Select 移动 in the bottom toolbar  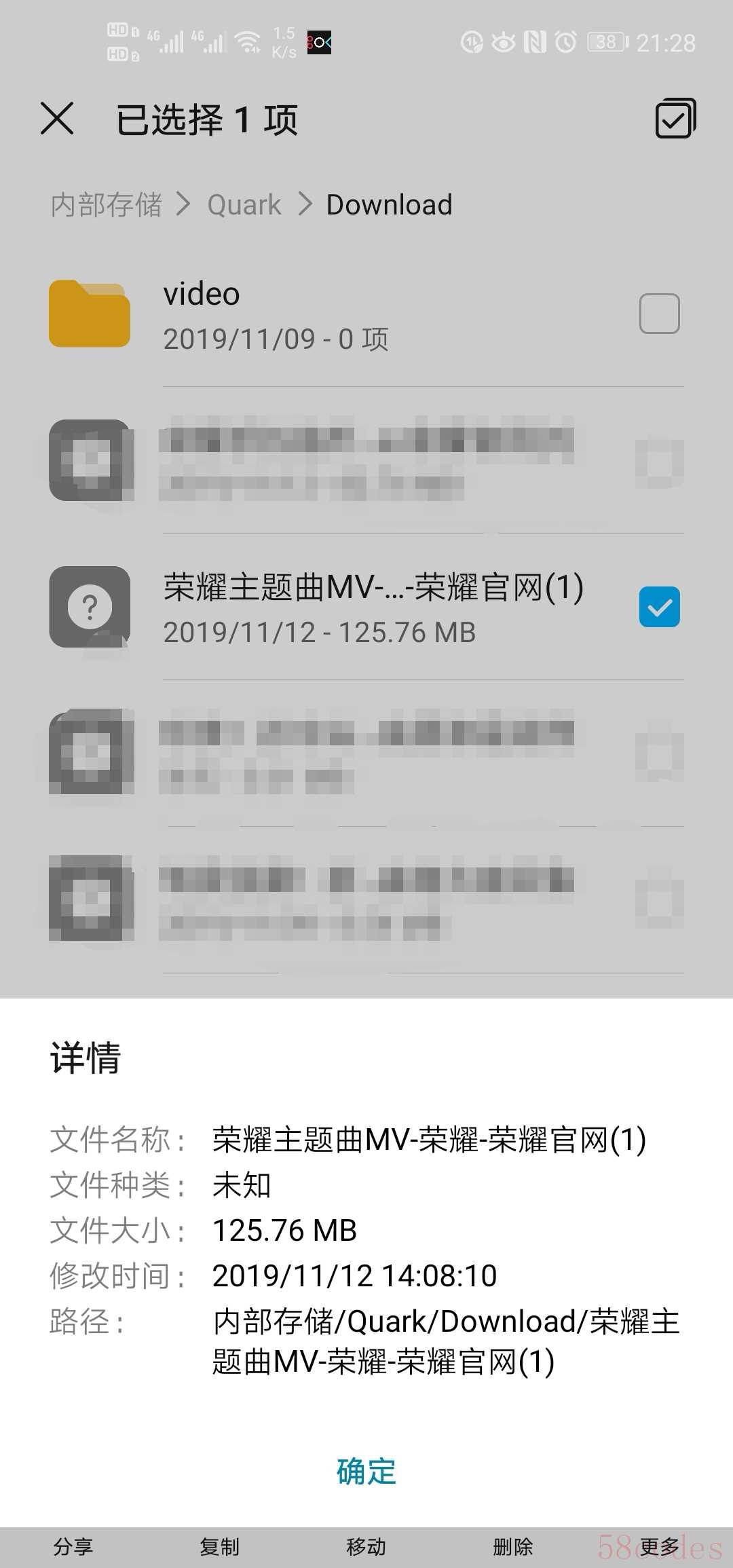tap(366, 1547)
